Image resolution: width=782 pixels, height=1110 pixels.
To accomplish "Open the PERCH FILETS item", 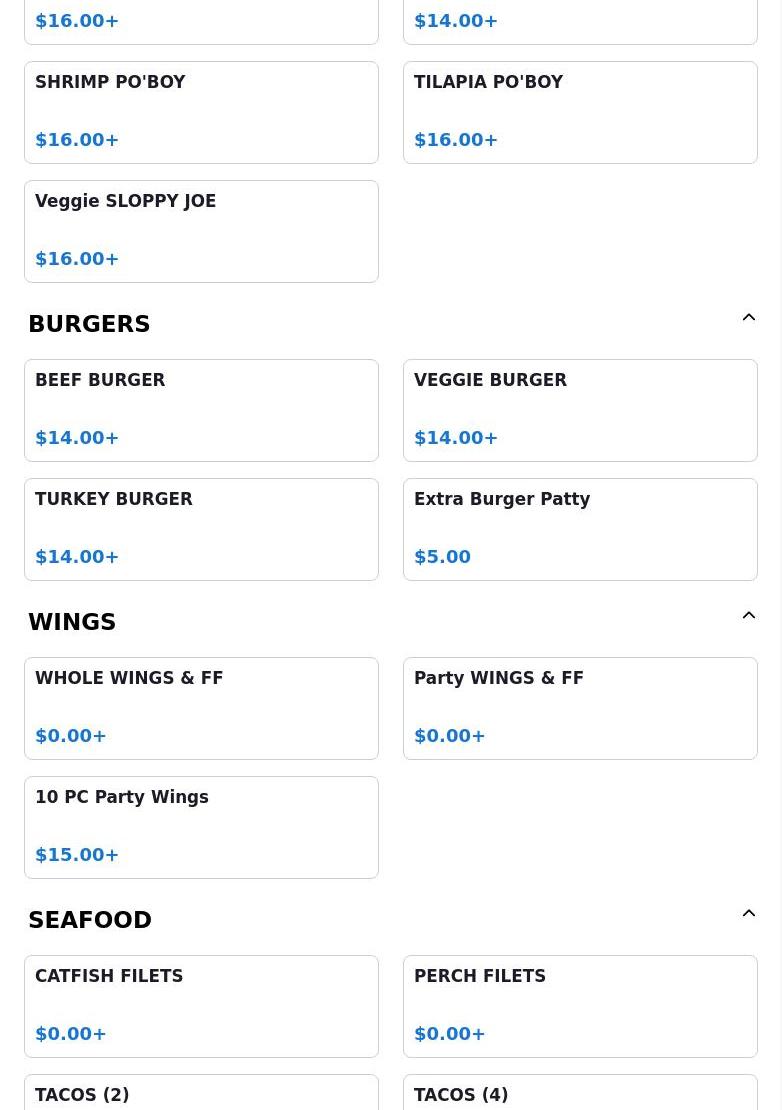I will click(580, 1006).
